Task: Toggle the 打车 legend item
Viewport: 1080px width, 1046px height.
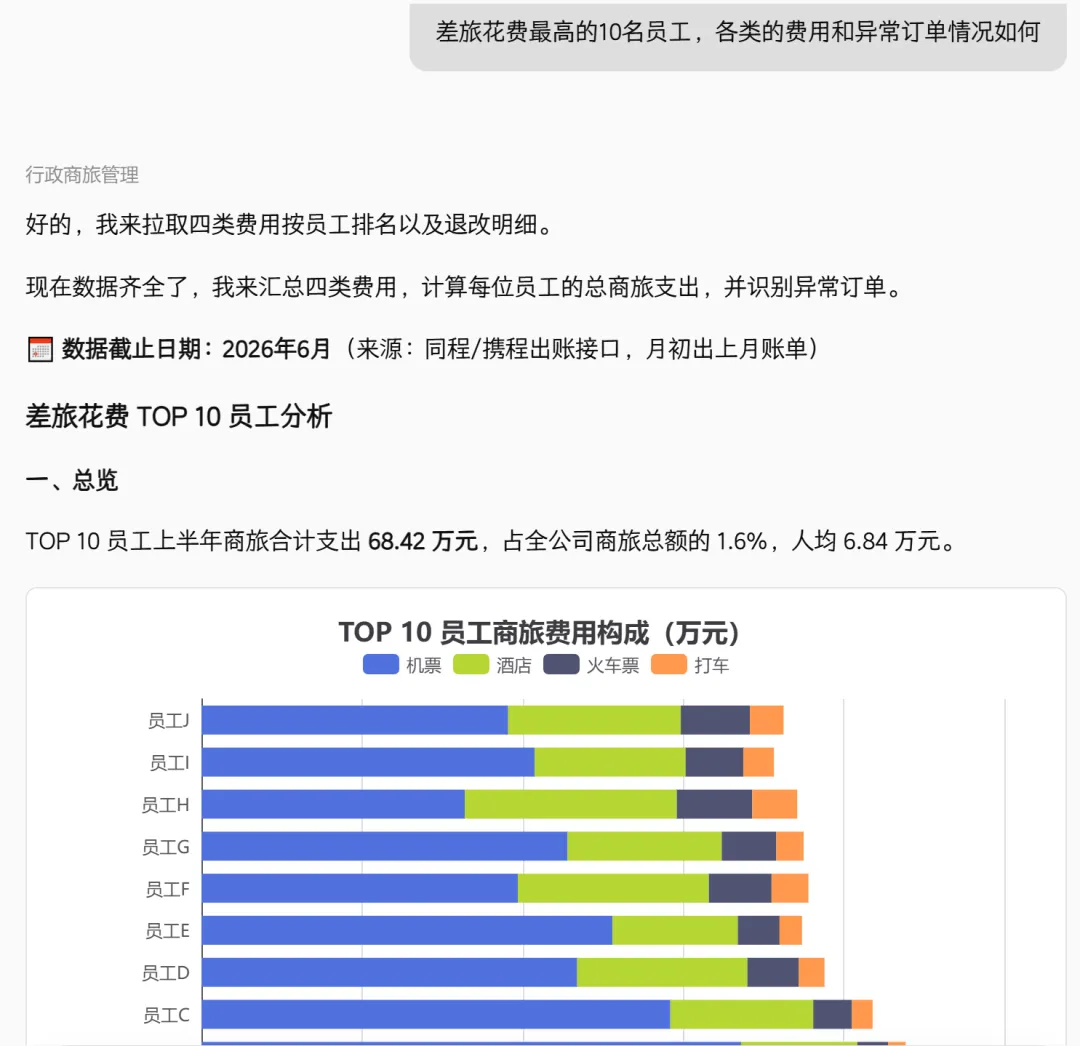Action: 690,665
